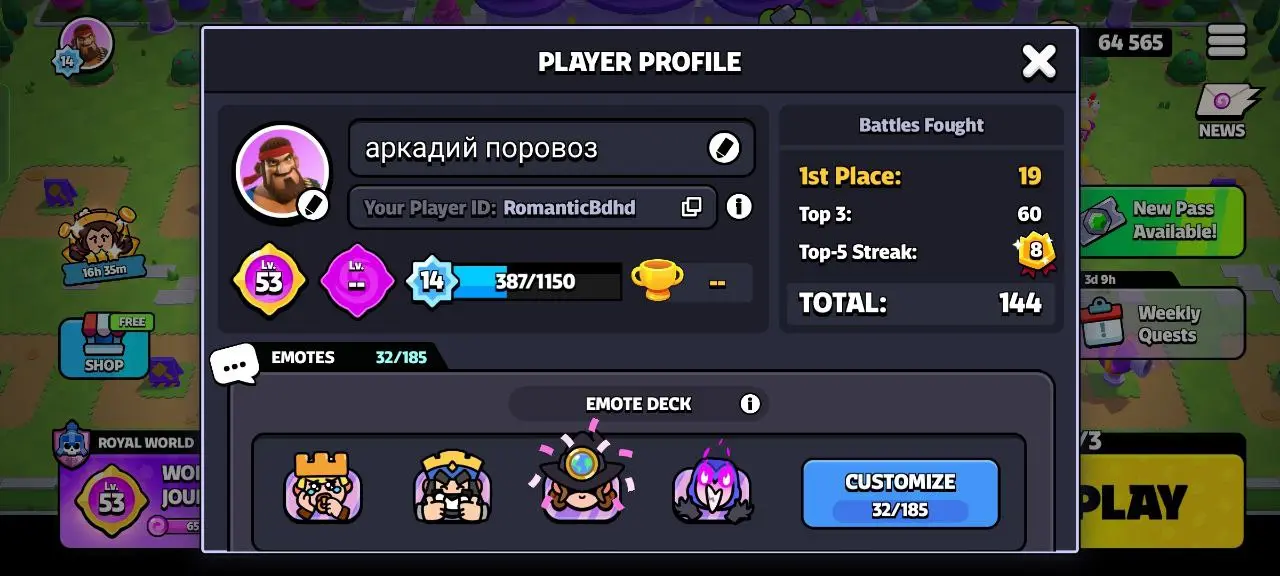Customize the emote deck
Image resolution: width=1280 pixels, height=576 pixels.
tap(900, 493)
